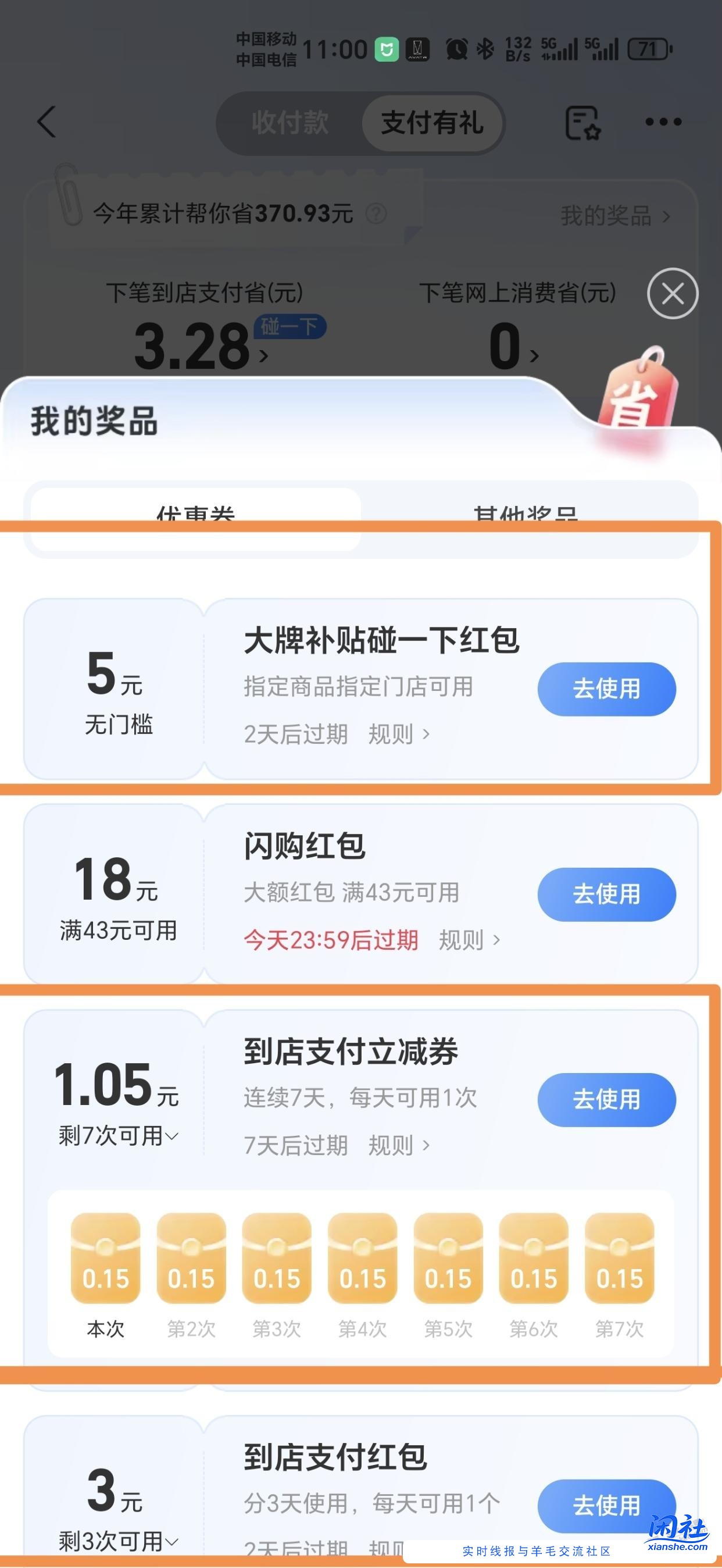Tap the back arrow at top left

tap(45, 122)
